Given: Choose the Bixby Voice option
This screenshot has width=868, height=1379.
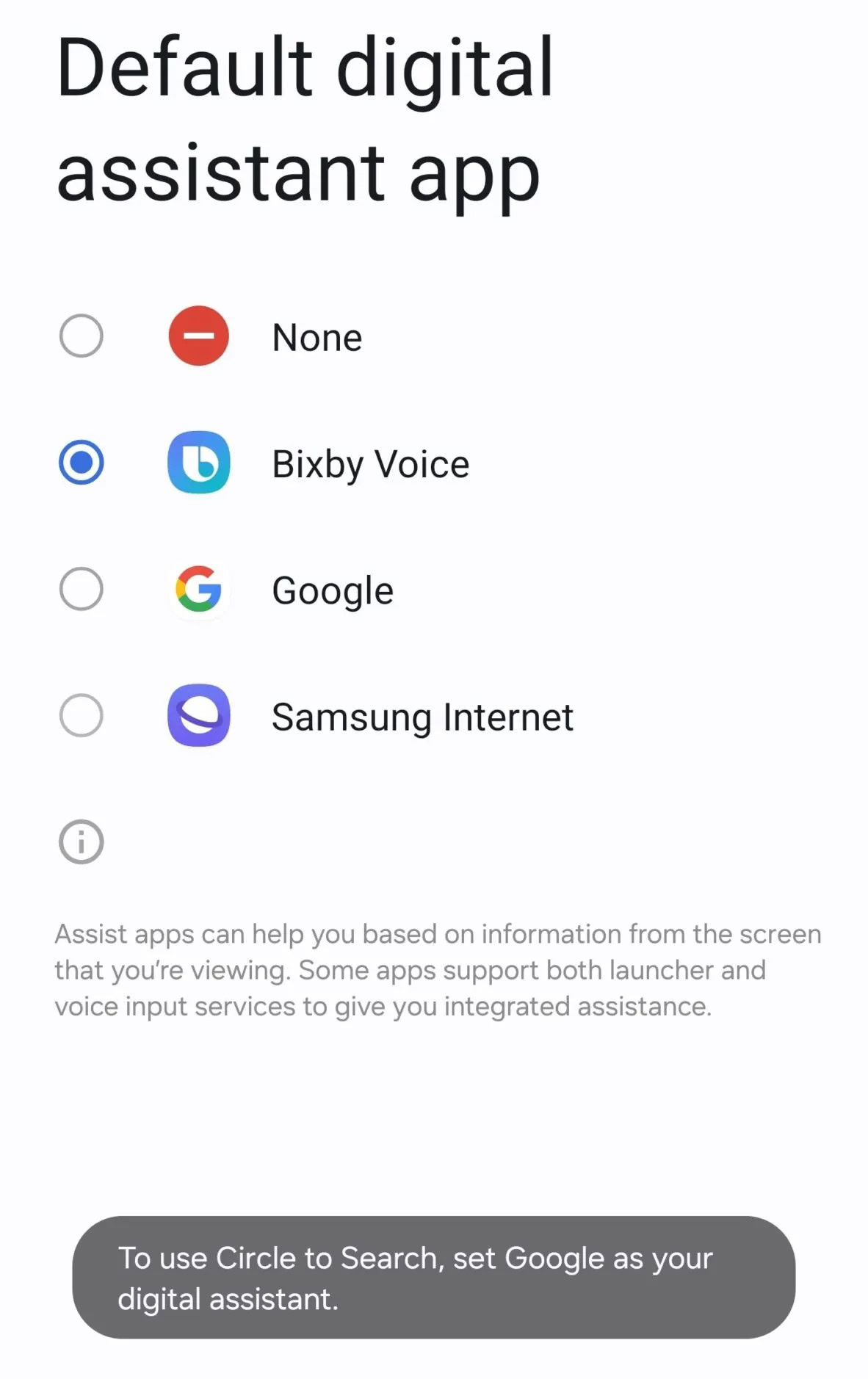Looking at the screenshot, I should 81,463.
